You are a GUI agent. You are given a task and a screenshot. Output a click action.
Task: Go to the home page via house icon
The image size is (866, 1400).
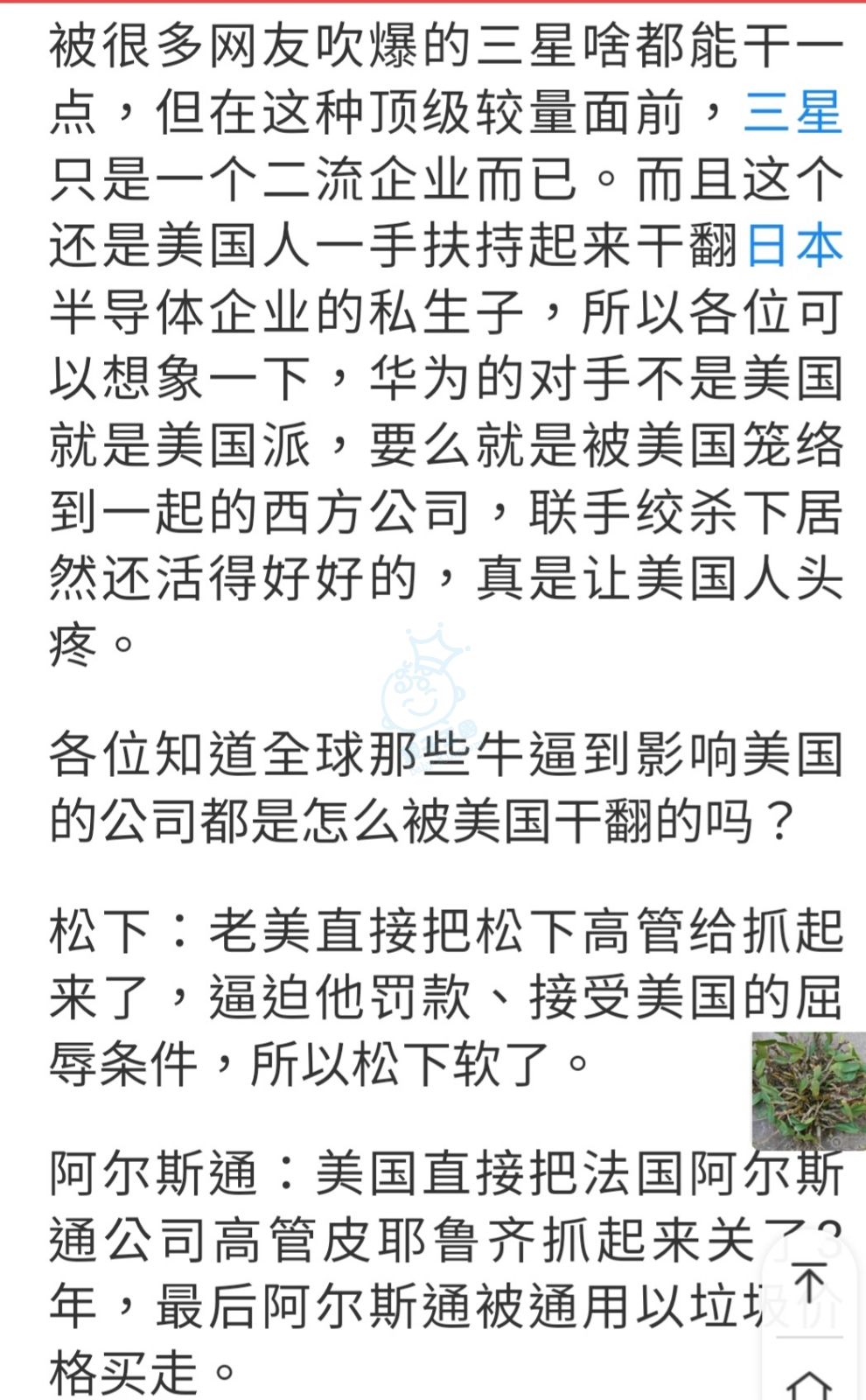(x=809, y=1382)
